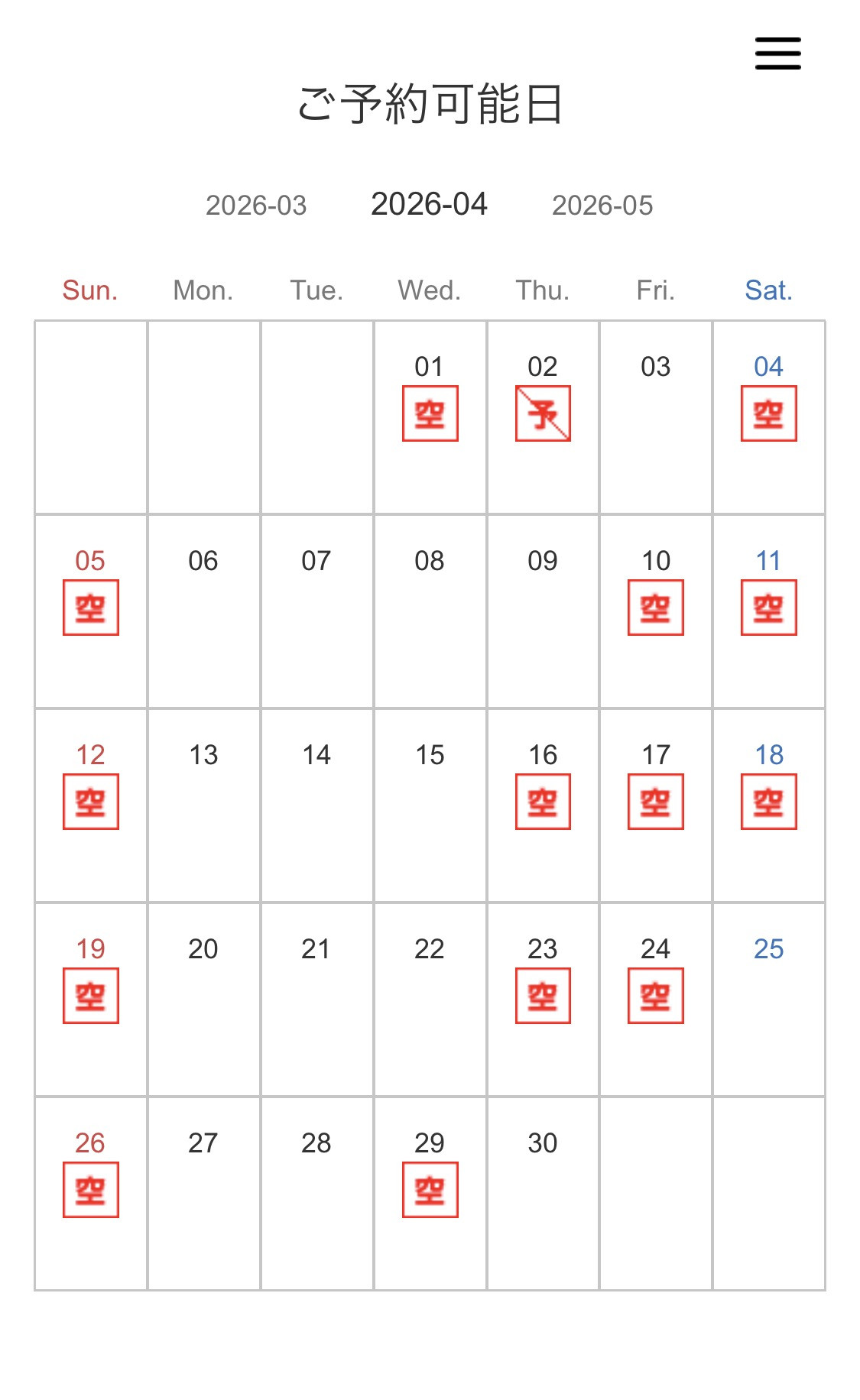Image resolution: width=860 pixels, height=1400 pixels.
Task: Go to next month 2026-05
Action: (x=602, y=206)
